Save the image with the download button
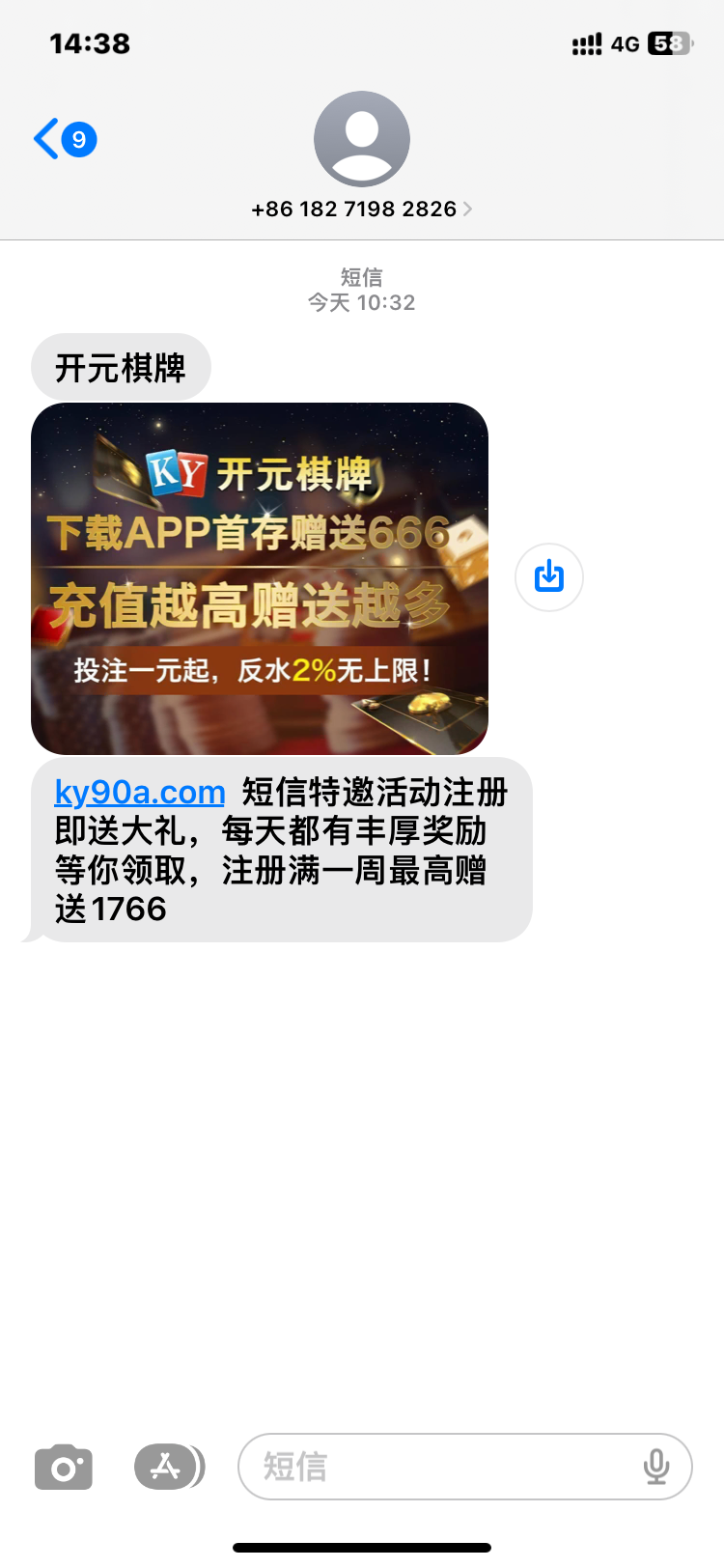The width and height of the screenshot is (724, 1568). 549,577
